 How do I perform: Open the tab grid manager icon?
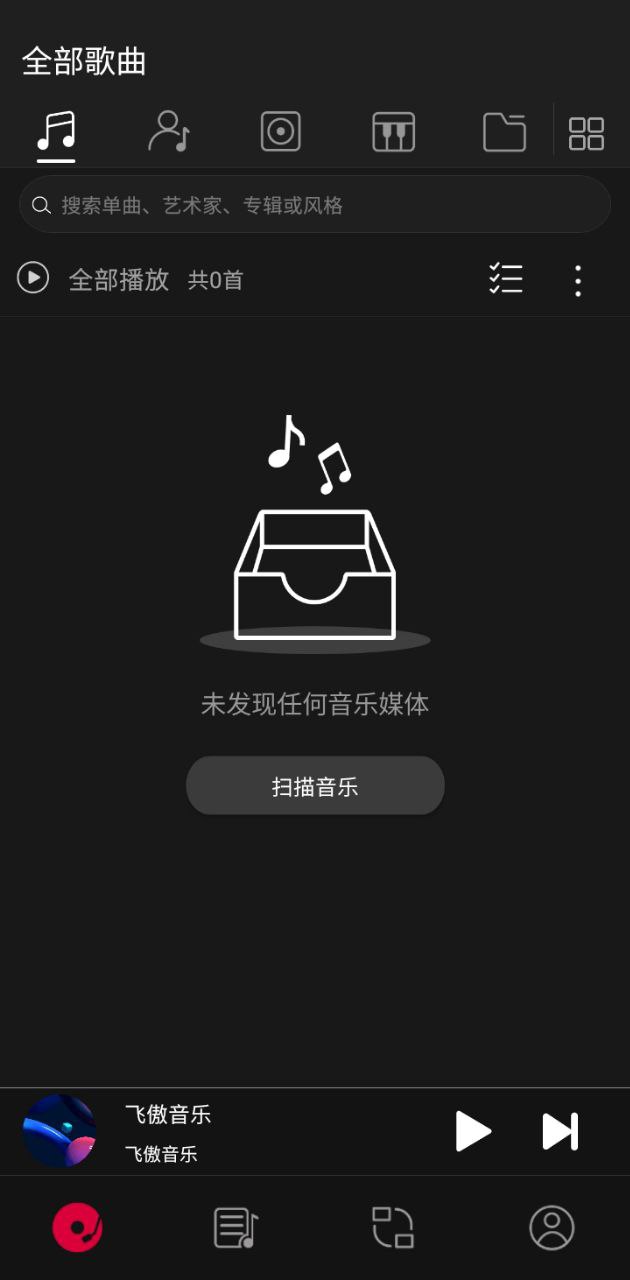[x=586, y=133]
